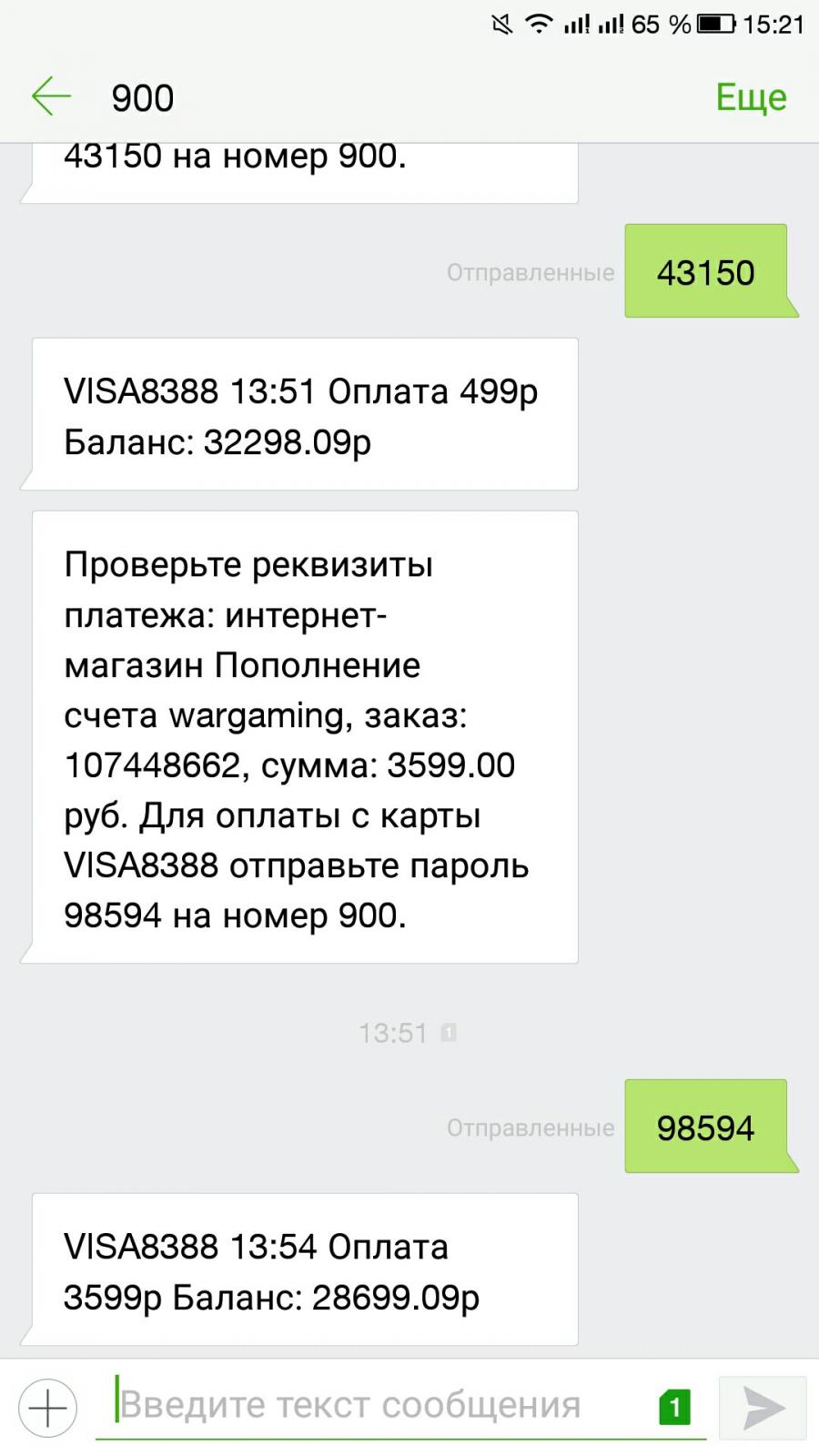Switch SIM using the green 1 badge
819x1456 pixels.
(x=674, y=1407)
